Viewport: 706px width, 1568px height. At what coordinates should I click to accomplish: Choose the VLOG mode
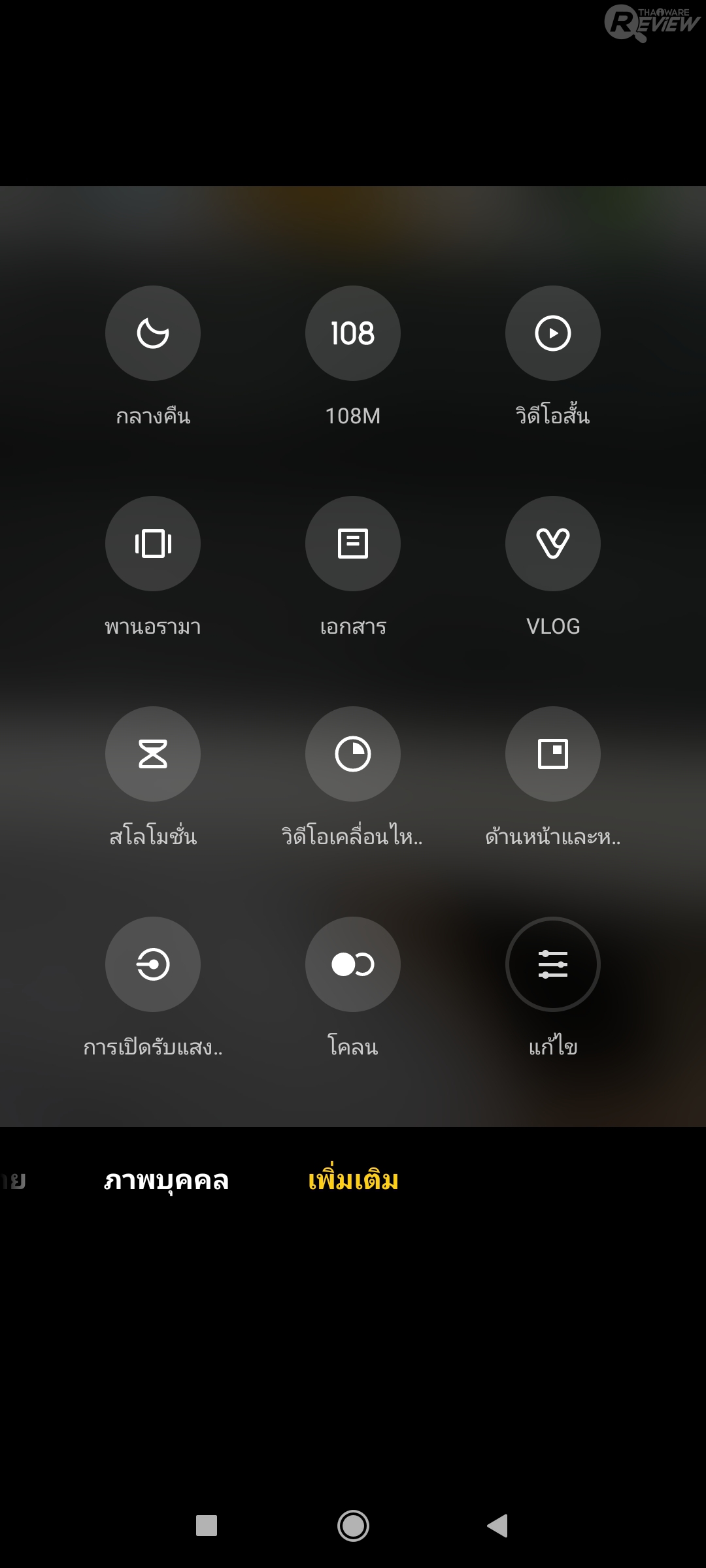(553, 544)
